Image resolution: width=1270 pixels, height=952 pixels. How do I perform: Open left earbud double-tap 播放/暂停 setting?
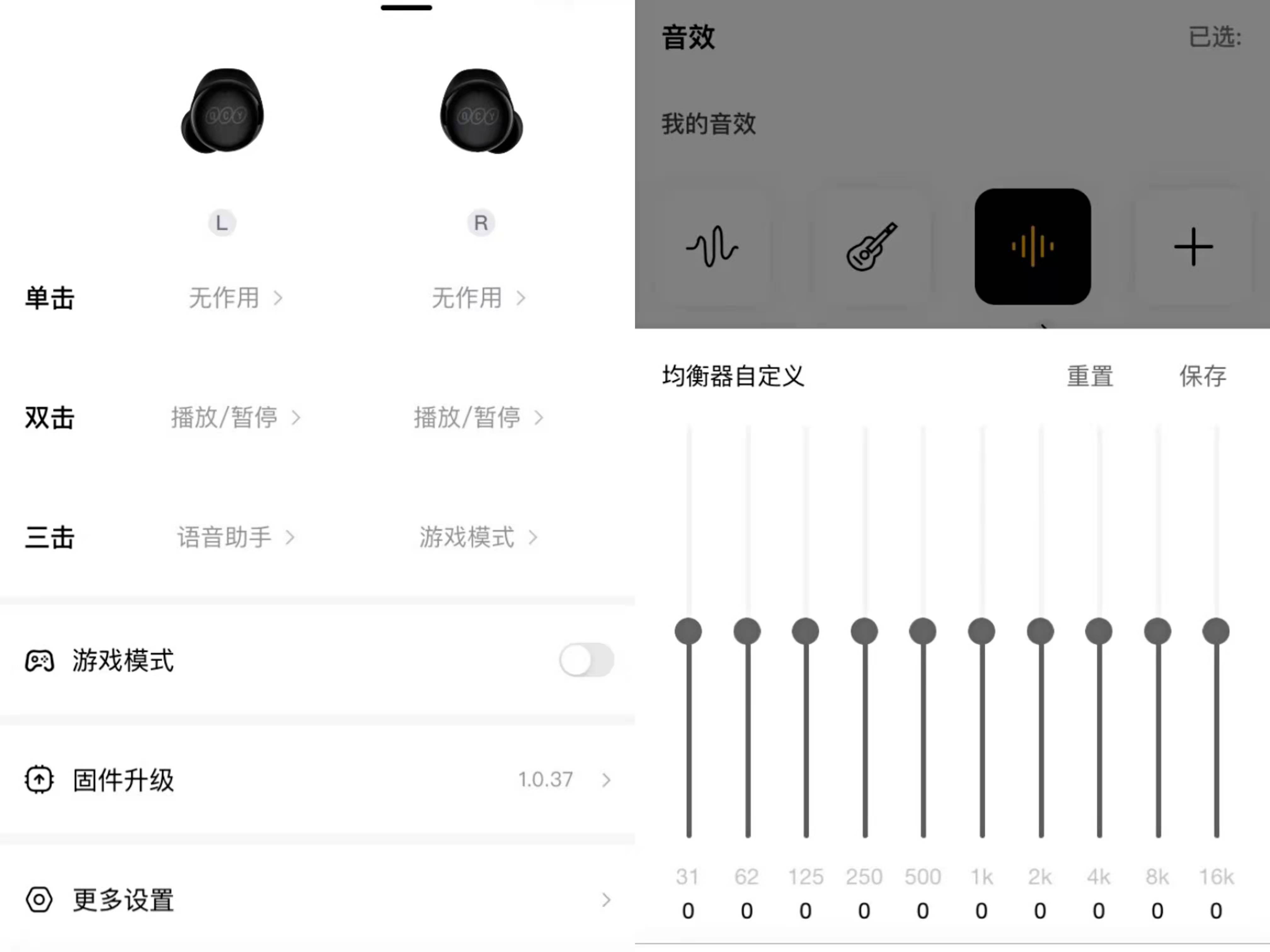tap(235, 418)
